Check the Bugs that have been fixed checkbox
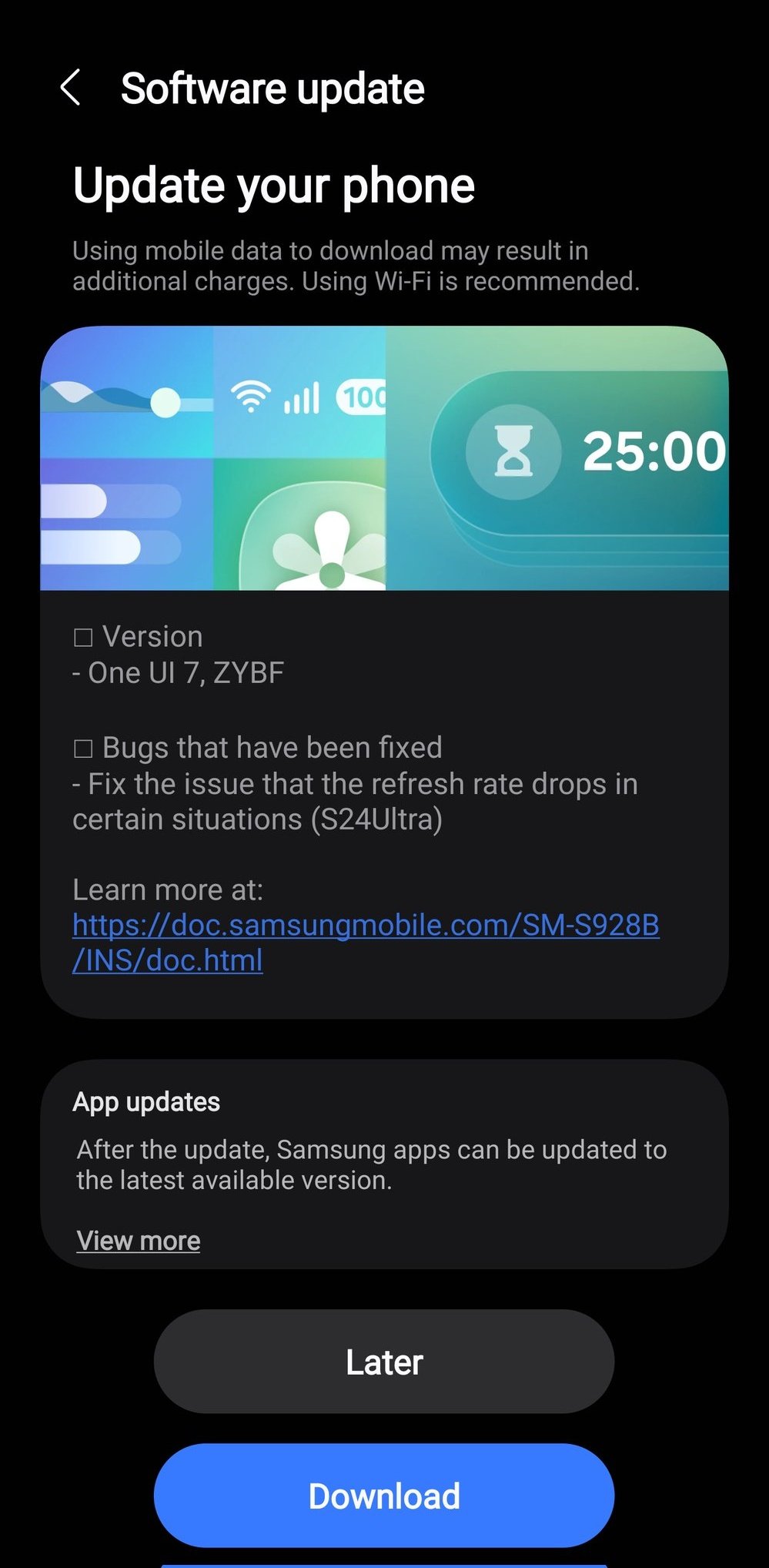Viewport: 769px width, 1568px height. pos(82,746)
